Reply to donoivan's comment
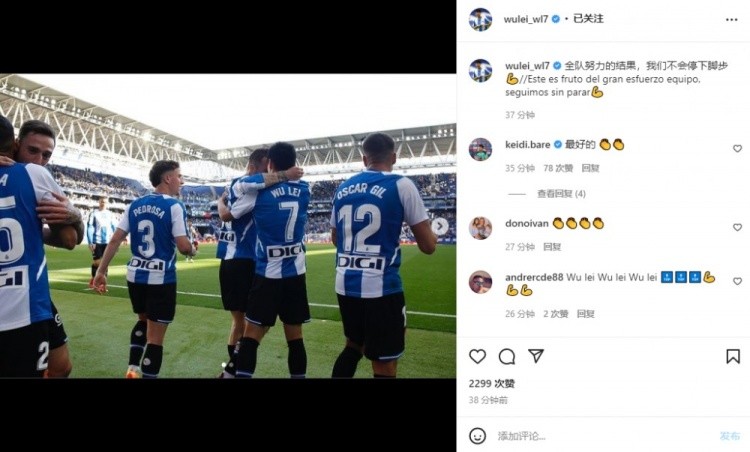 [x=552, y=246]
